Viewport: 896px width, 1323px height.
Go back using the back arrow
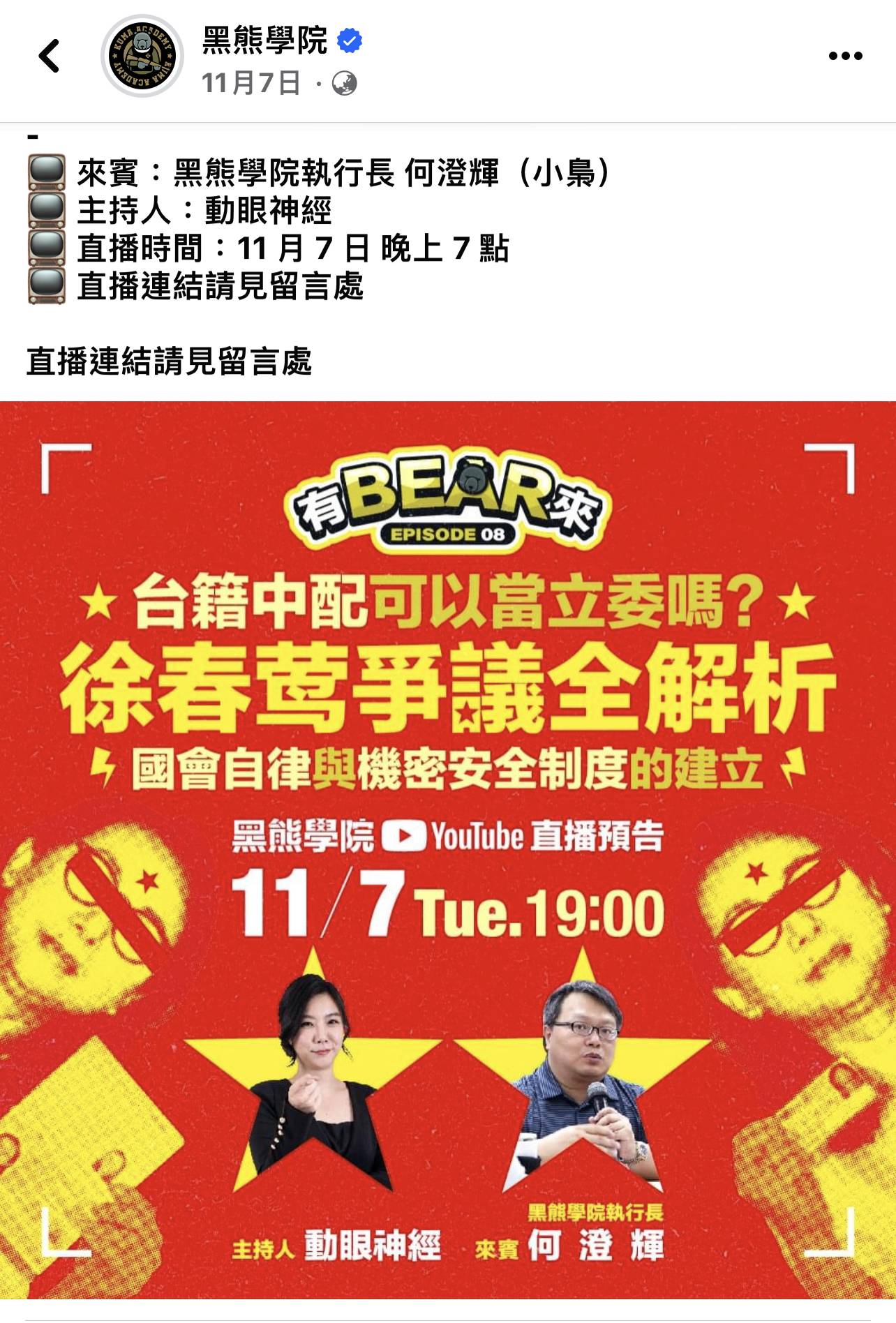(50, 57)
